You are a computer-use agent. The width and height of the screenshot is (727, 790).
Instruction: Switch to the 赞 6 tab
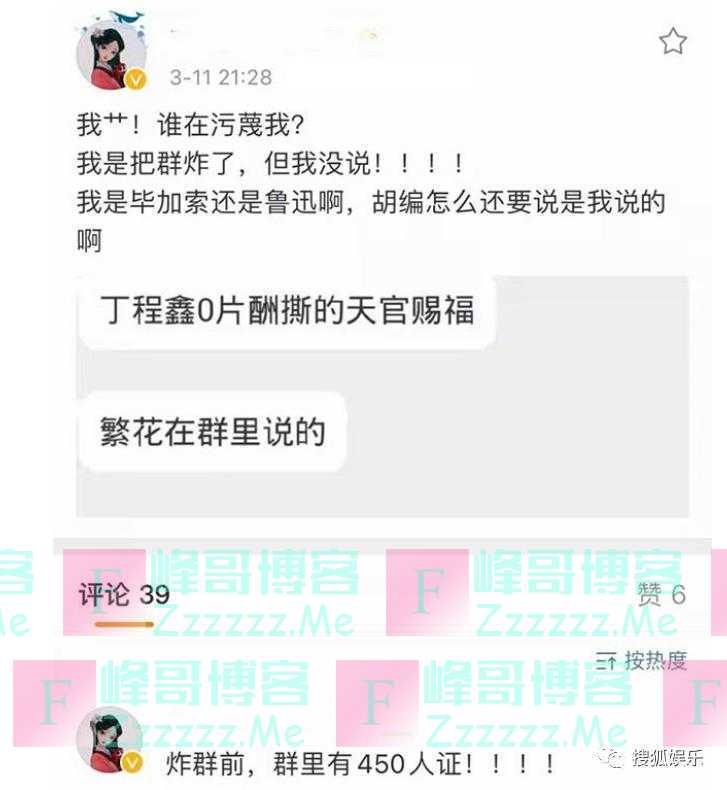tap(662, 596)
